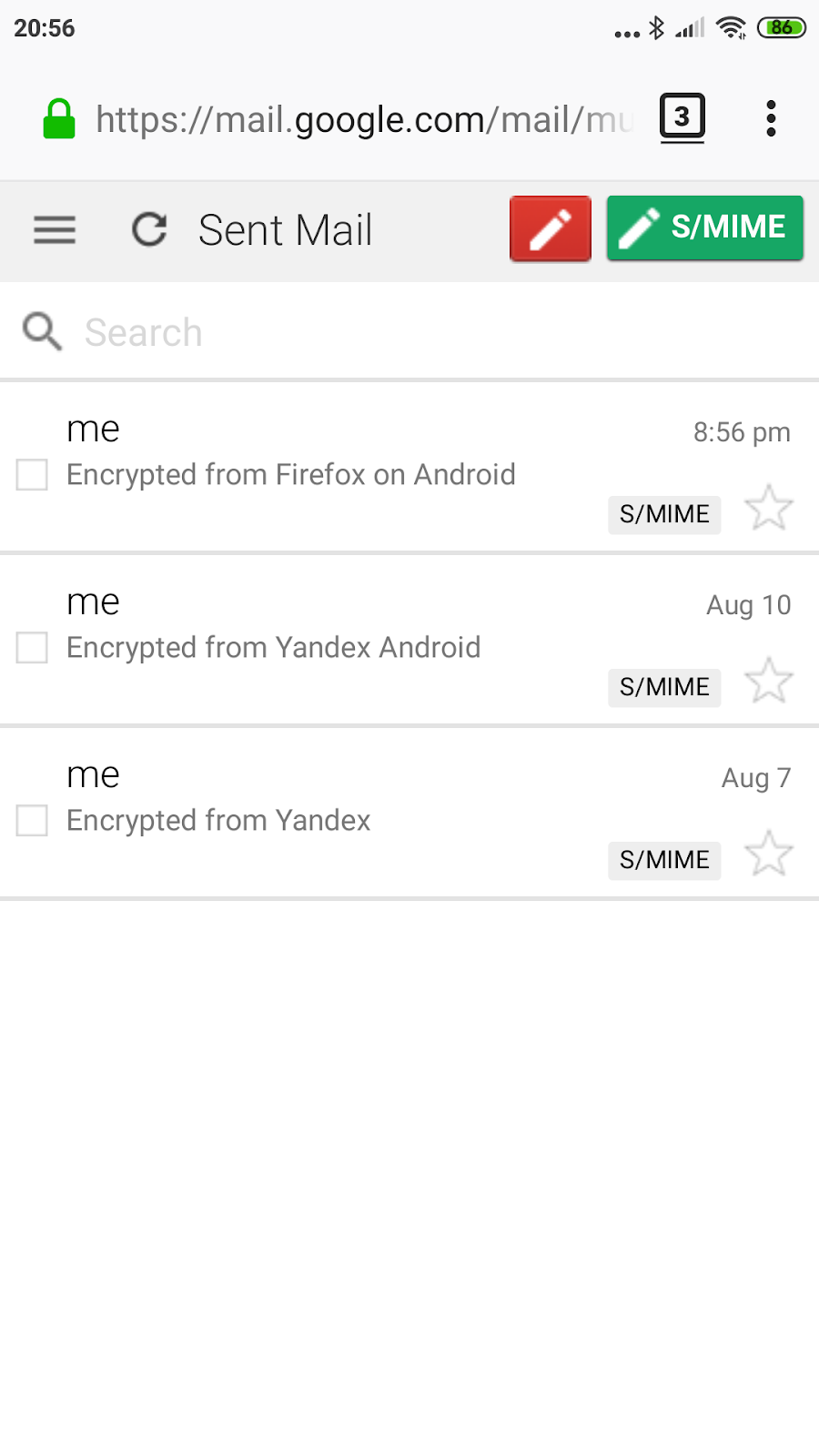Screen dimensions: 819x1456
Task: Open the hamburger navigation menu
Action: click(55, 229)
